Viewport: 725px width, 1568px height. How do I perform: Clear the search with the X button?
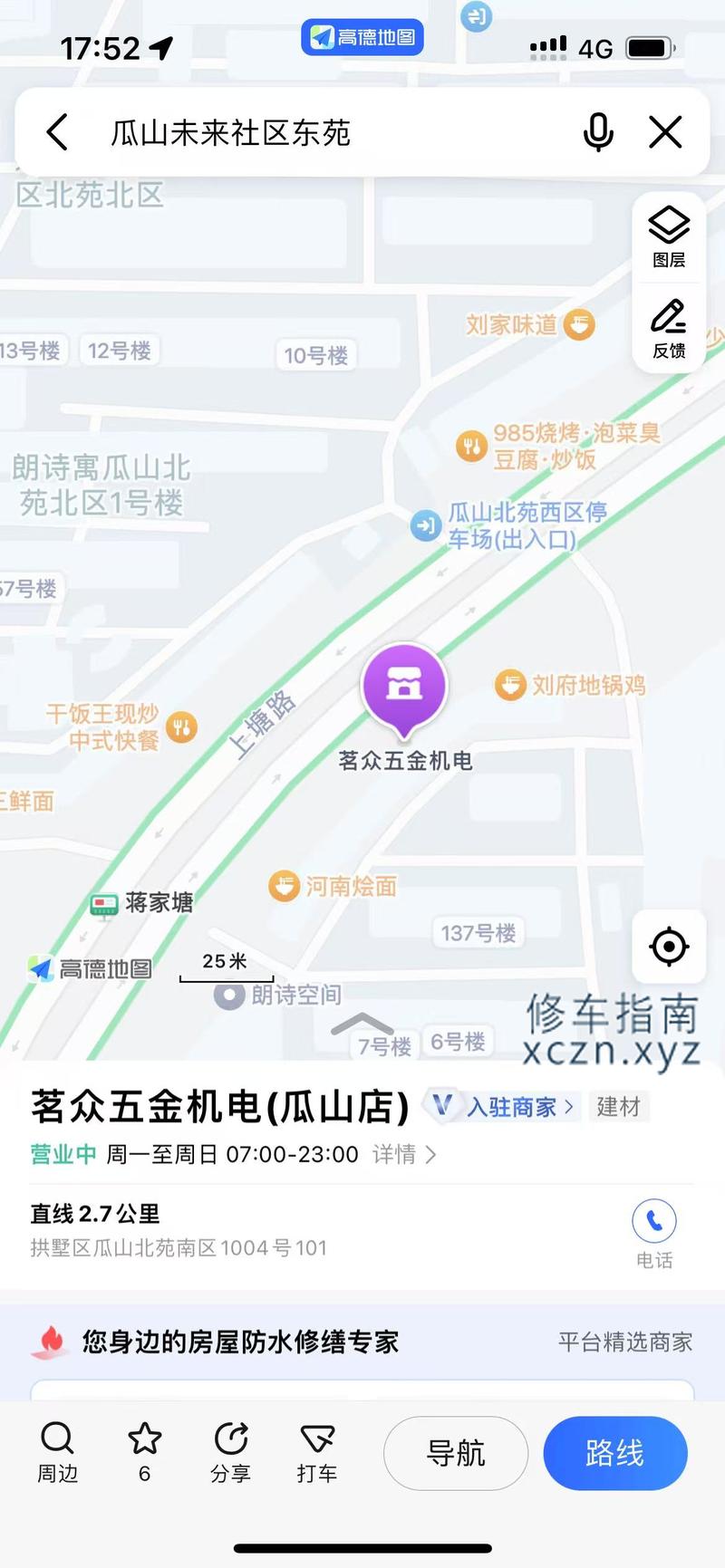(665, 132)
